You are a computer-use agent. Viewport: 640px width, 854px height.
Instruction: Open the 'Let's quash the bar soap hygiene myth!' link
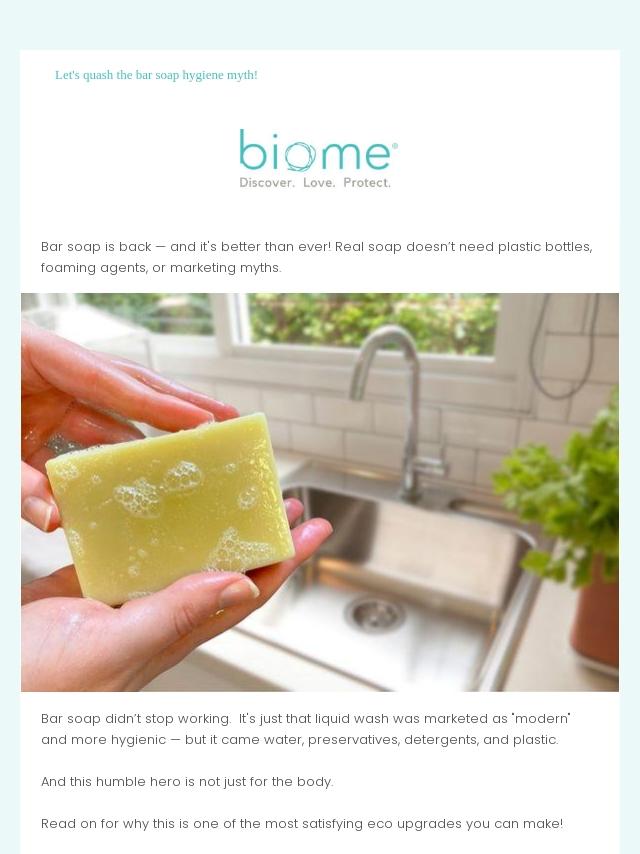(x=156, y=75)
